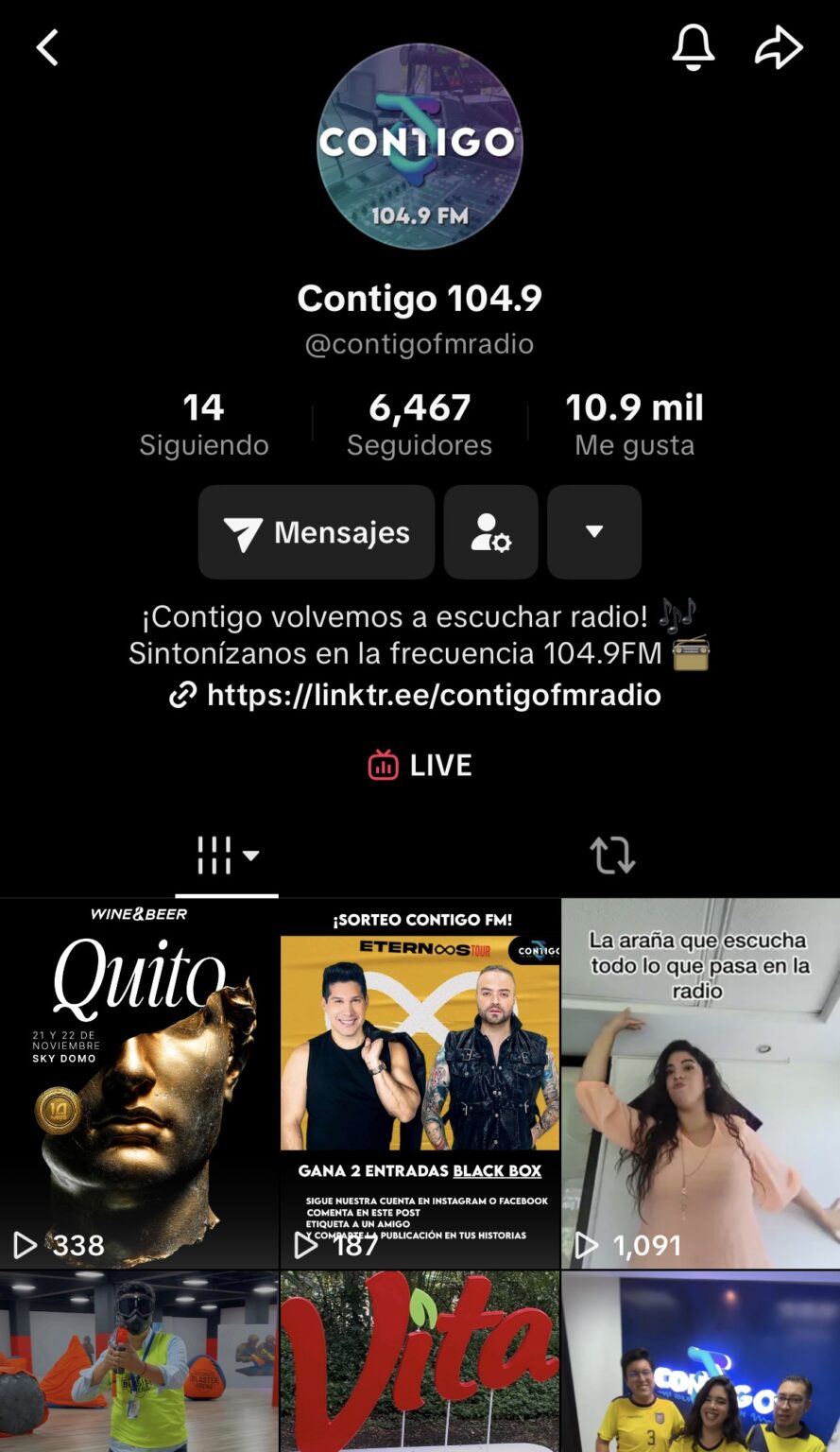The width and height of the screenshot is (840, 1452).
Task: Open the linktr.ee/contigofmradio link
Action: [x=416, y=695]
